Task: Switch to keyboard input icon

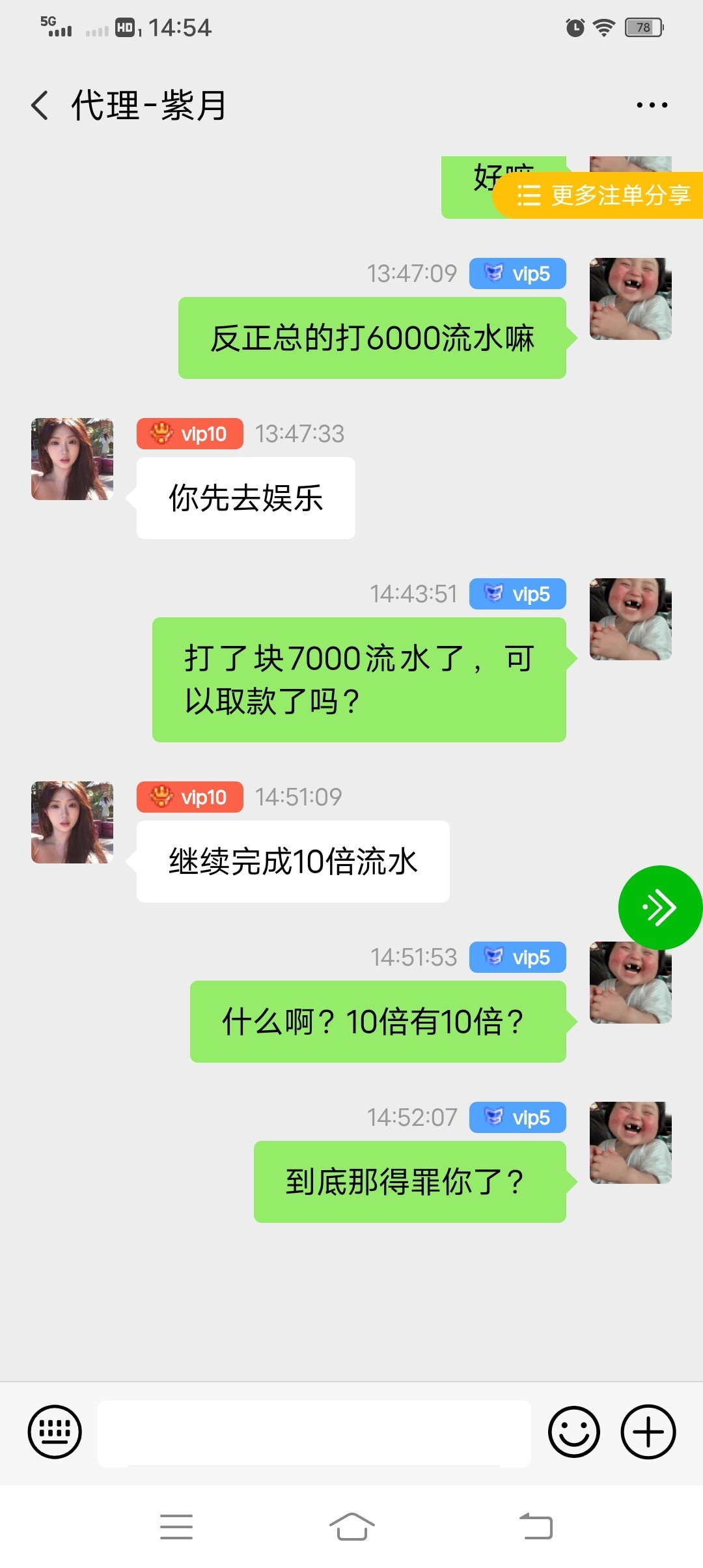Action: [55, 1432]
